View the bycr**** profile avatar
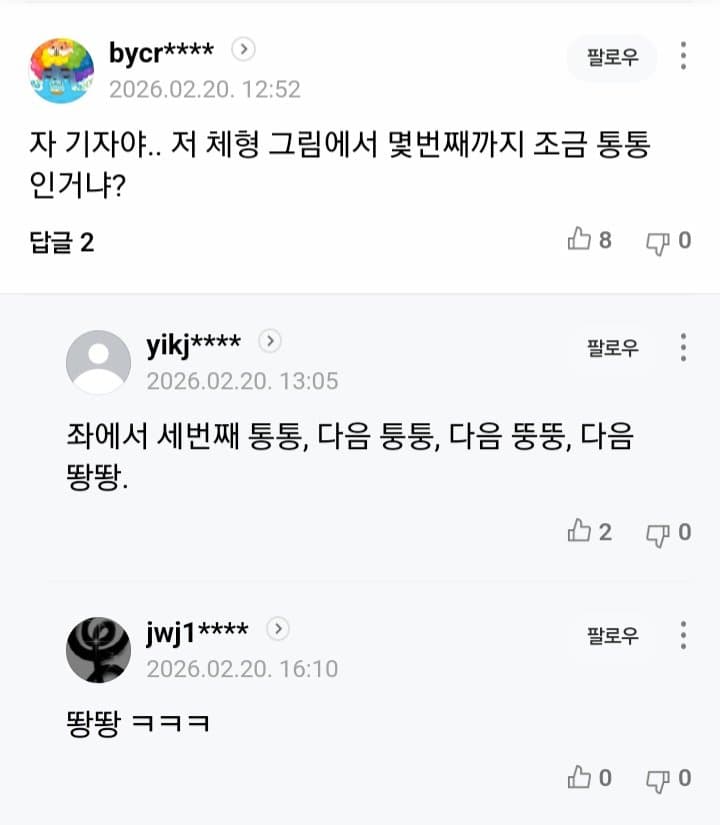Image resolution: width=720 pixels, height=825 pixels. point(62,71)
